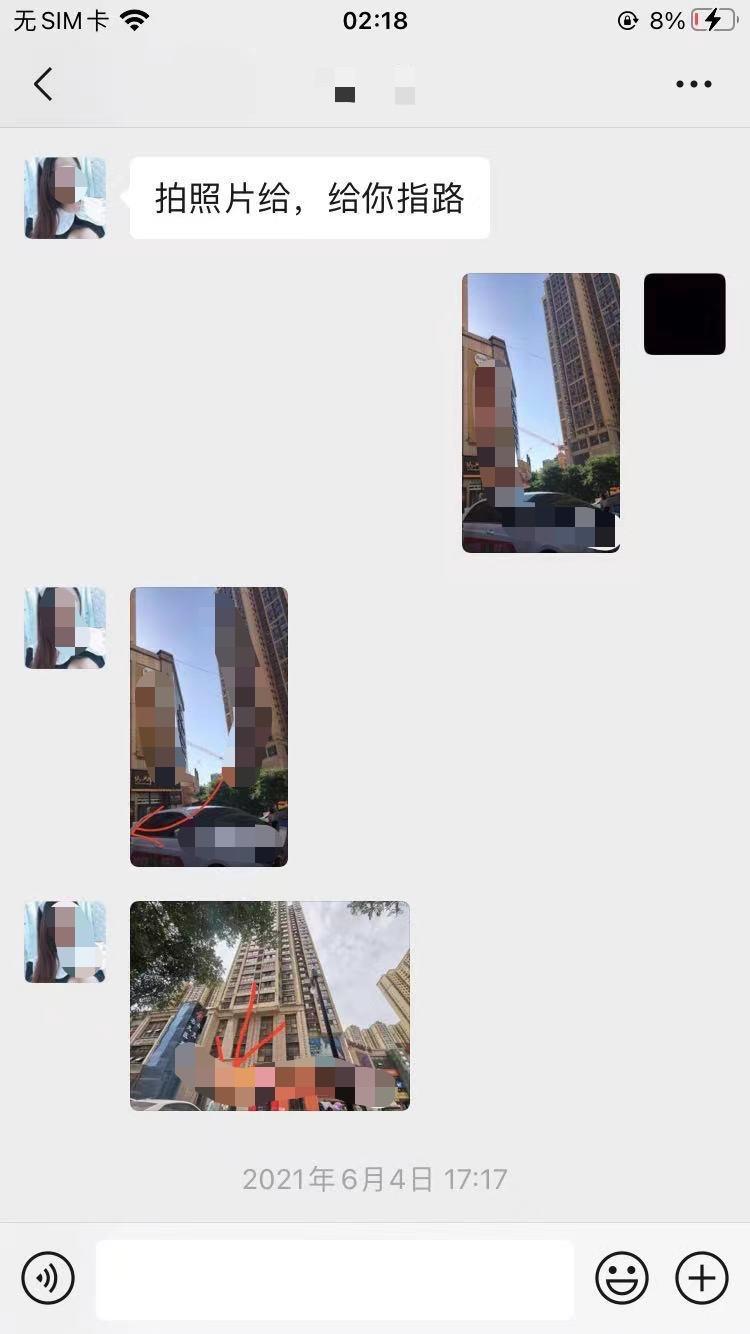Open received photo with red arrow by car
This screenshot has width=750, height=1334.
click(209, 726)
